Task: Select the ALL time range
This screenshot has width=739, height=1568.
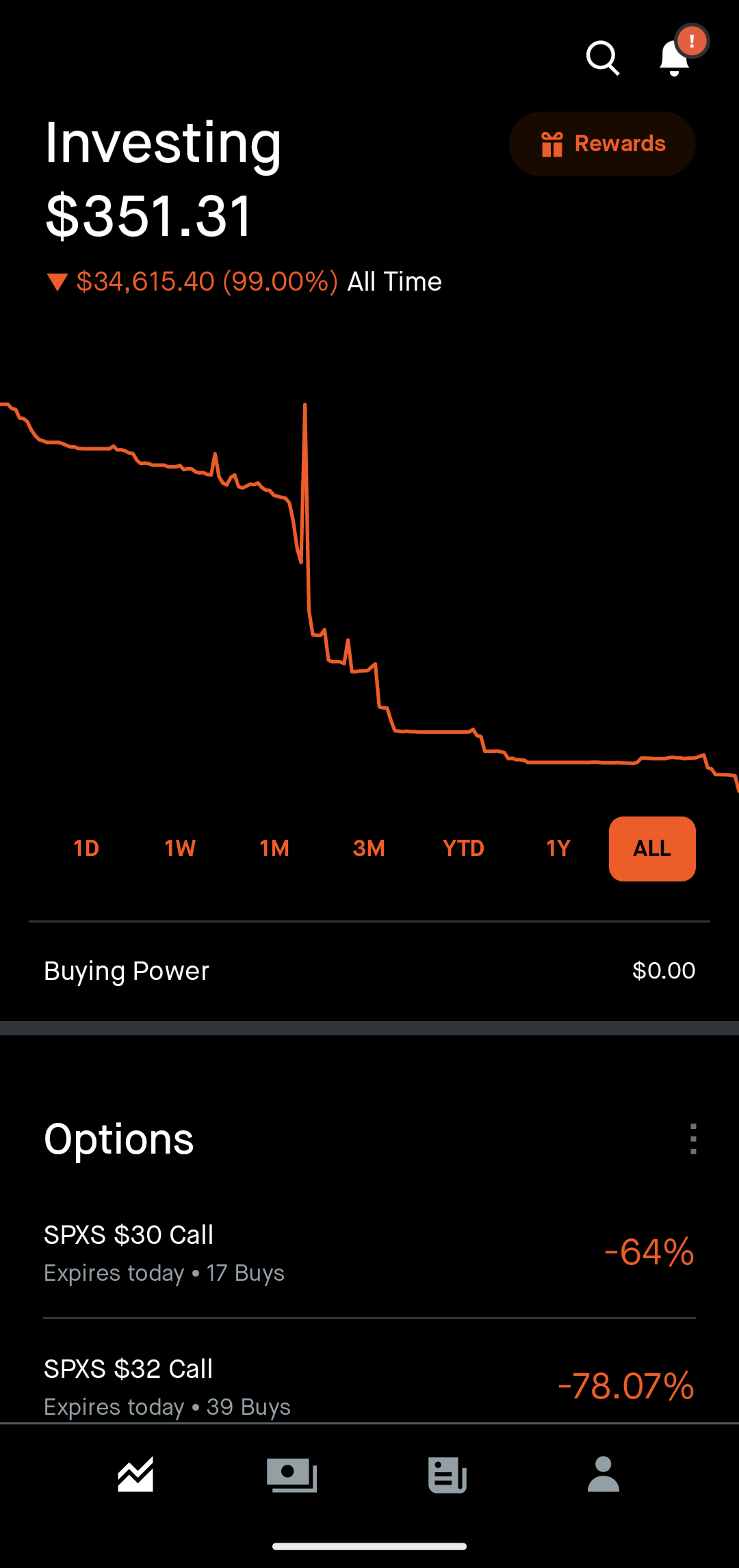Action: (x=652, y=849)
